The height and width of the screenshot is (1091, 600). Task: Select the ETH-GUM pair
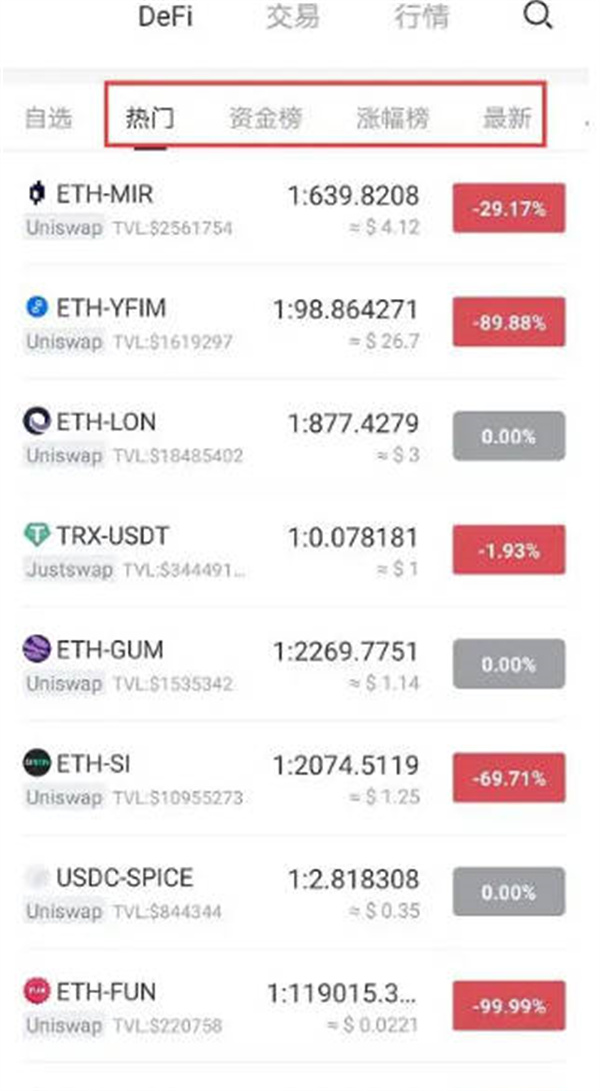pyautogui.click(x=109, y=650)
